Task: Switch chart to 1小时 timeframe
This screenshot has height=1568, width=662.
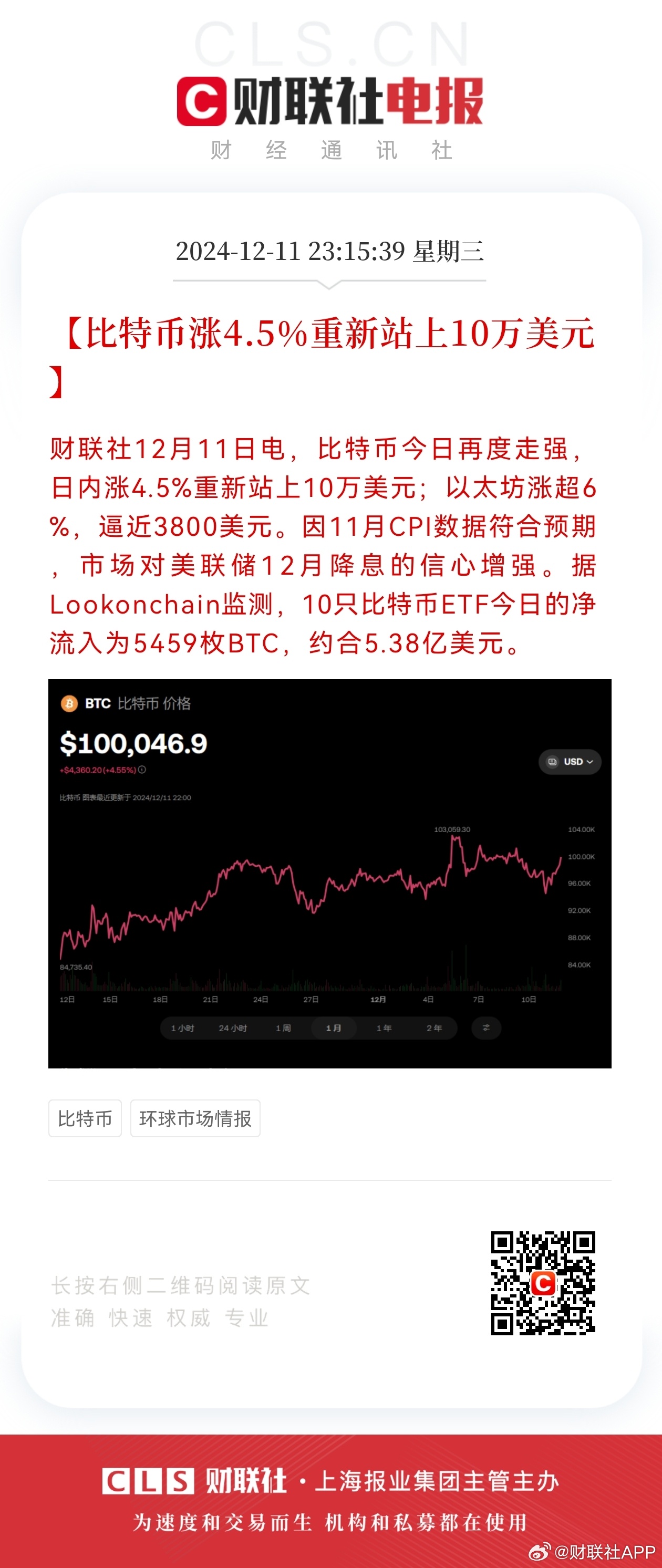Action: [183, 1028]
